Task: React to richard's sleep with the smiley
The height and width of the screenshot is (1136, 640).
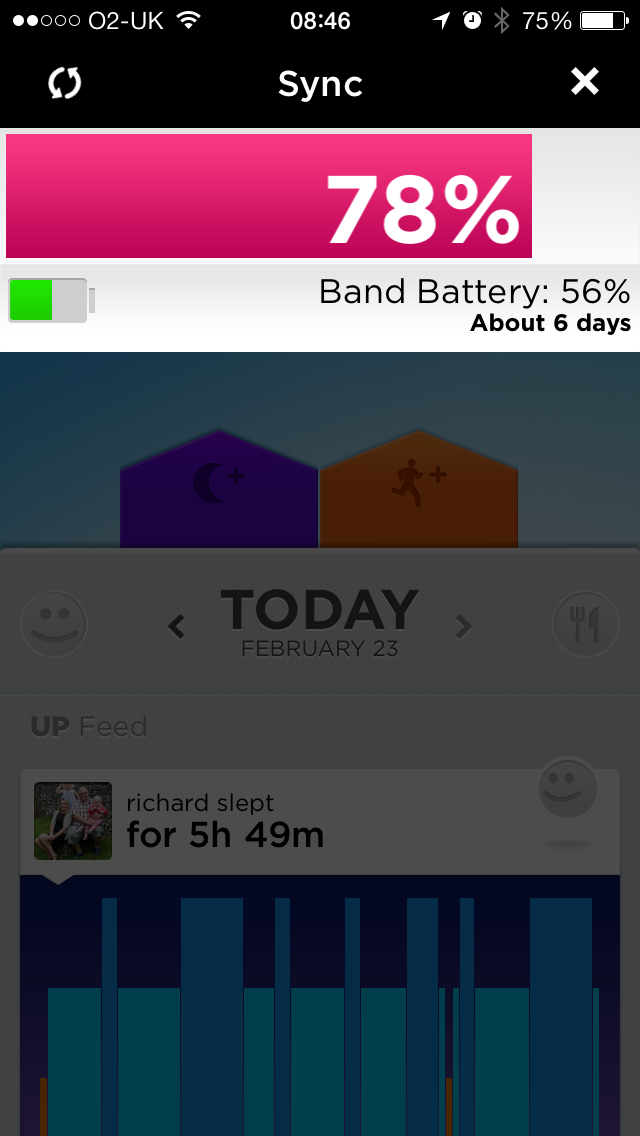Action: [x=568, y=790]
